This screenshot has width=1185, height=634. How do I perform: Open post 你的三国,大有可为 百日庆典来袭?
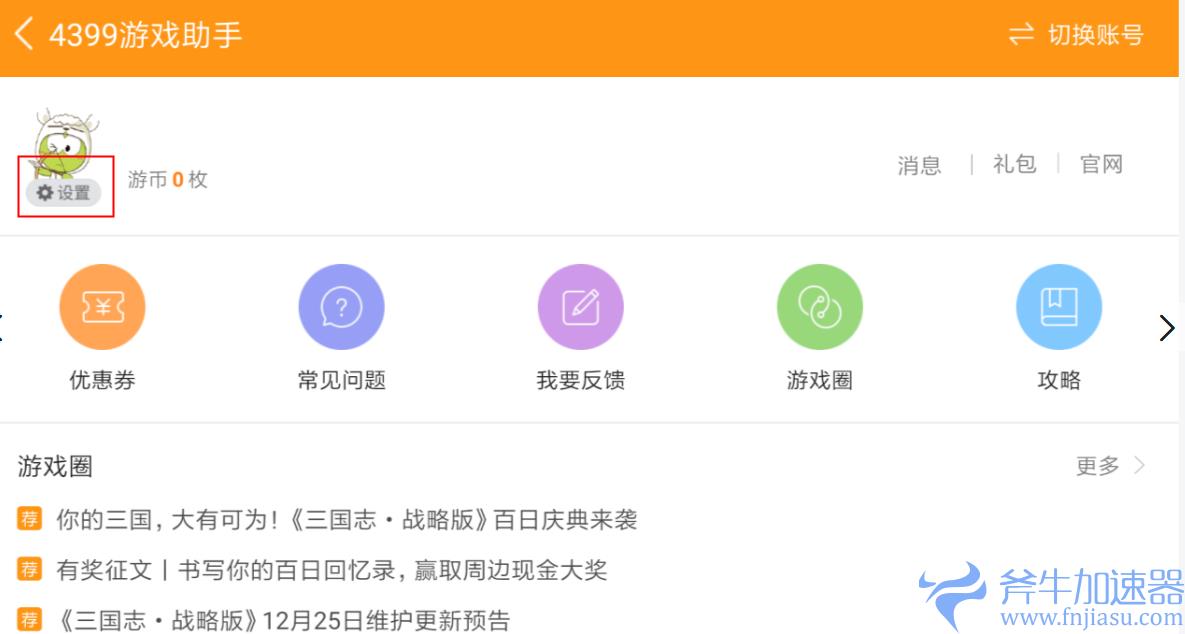tap(346, 519)
